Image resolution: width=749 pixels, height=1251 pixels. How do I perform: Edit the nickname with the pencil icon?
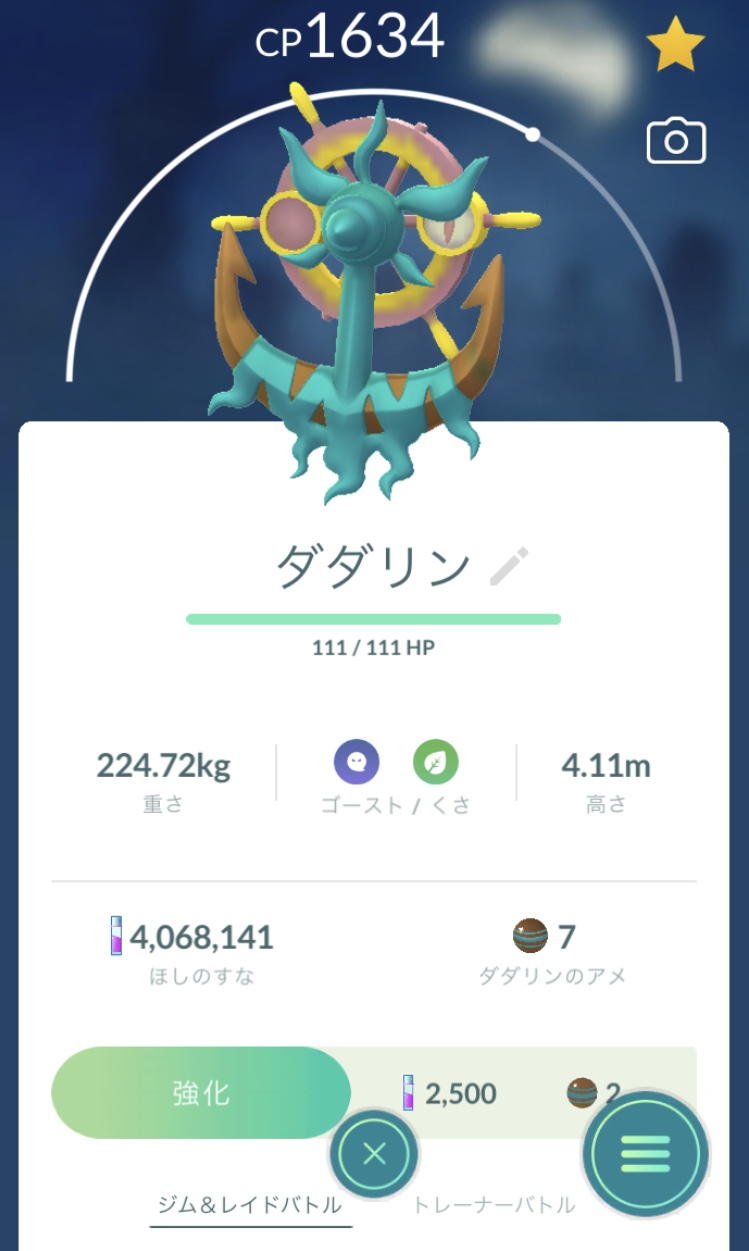coord(509,566)
